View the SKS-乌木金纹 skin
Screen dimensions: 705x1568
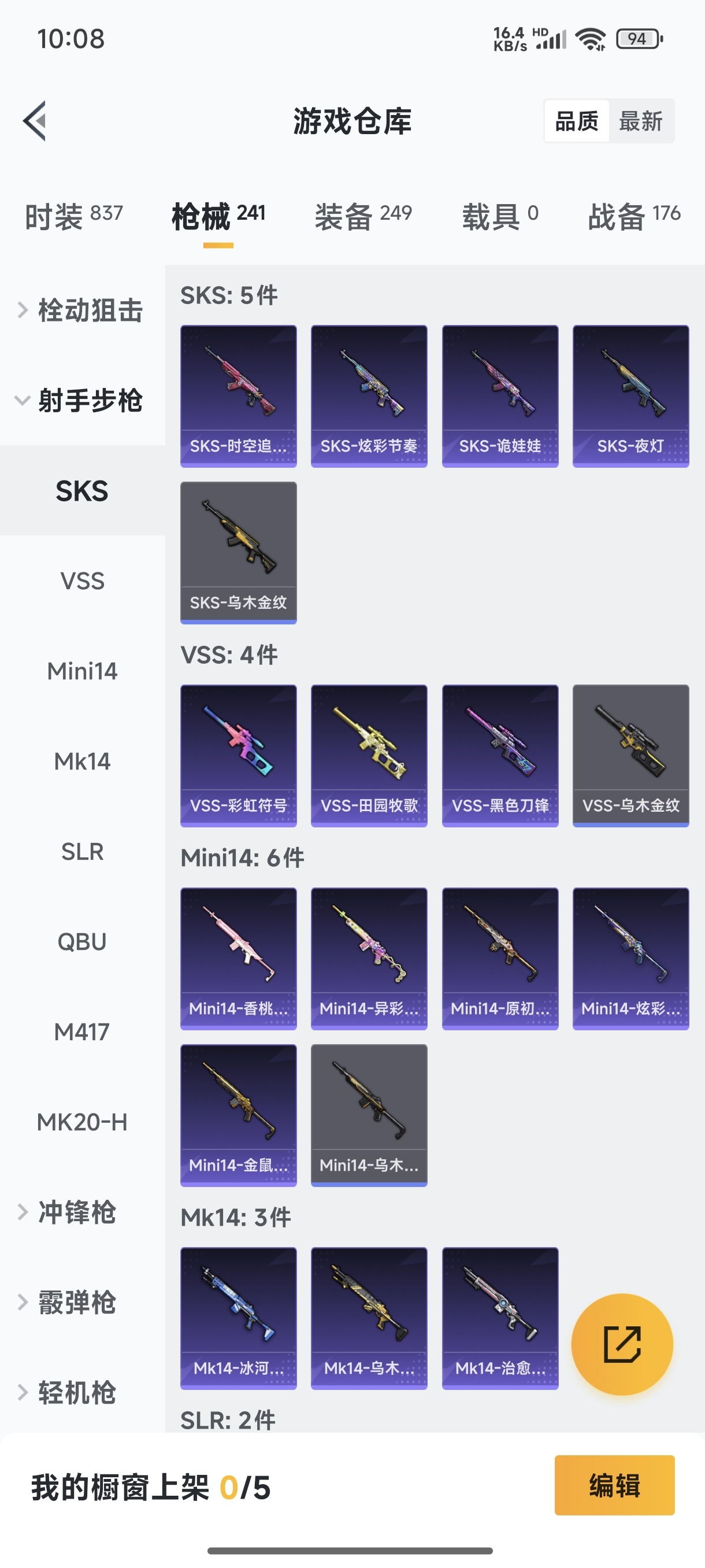(x=239, y=552)
